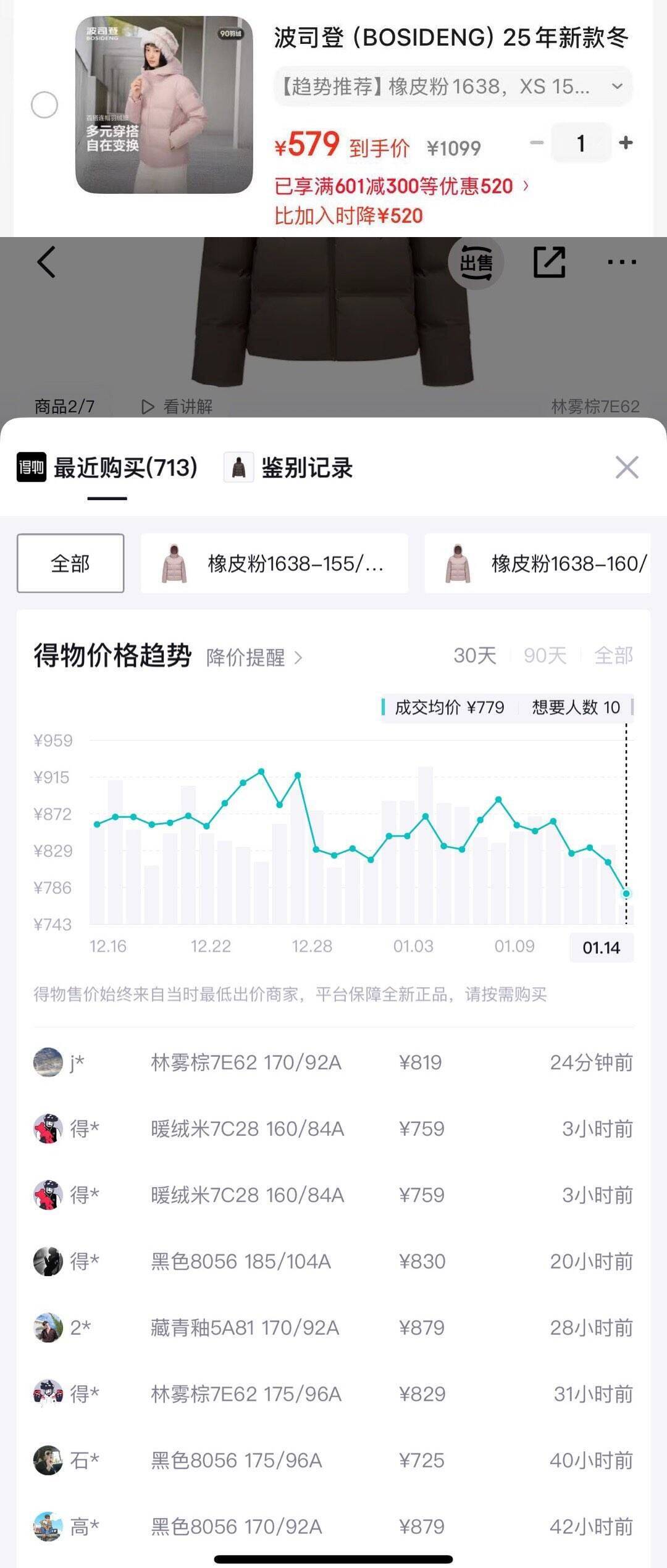The image size is (667, 1568).
Task: Tap the 出售 sell icon
Action: click(476, 263)
